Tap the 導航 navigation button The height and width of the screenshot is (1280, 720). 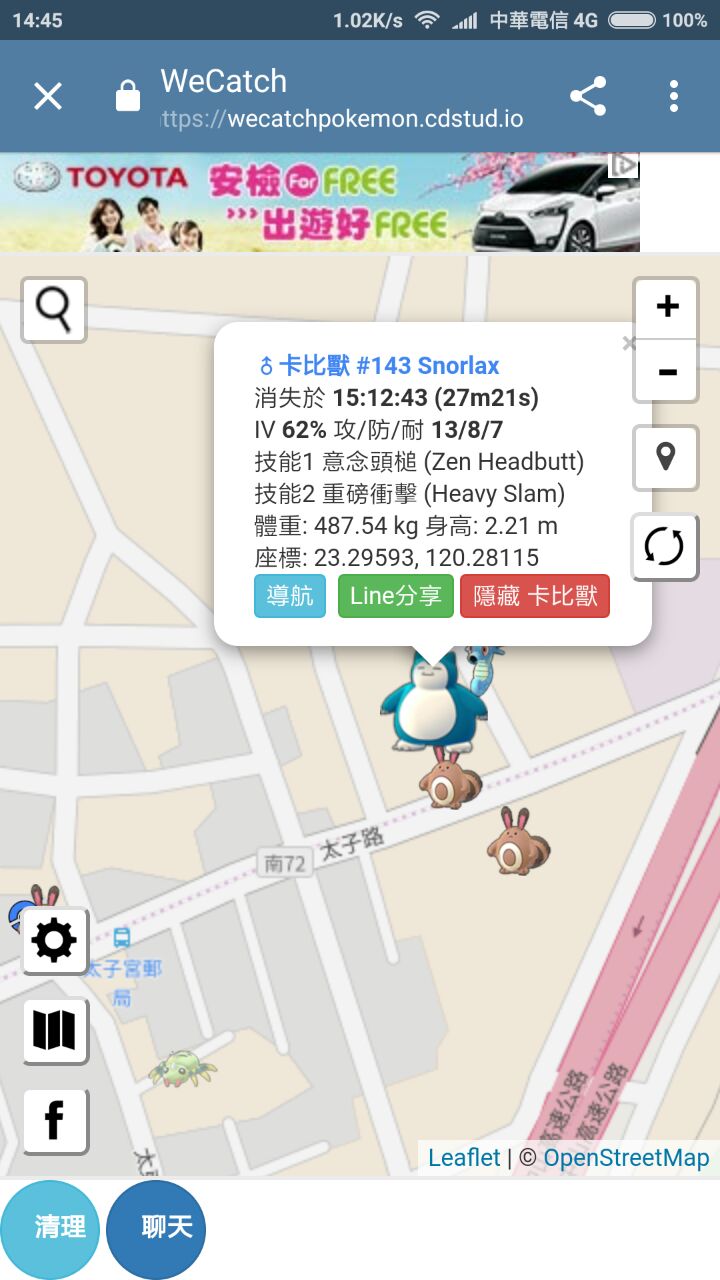[290, 596]
